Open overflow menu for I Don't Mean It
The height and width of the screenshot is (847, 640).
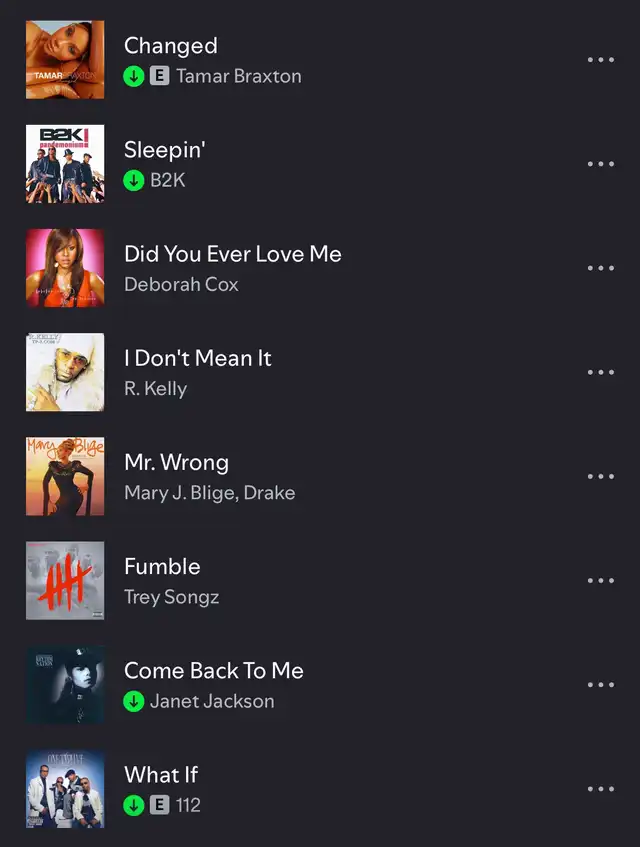coord(600,372)
